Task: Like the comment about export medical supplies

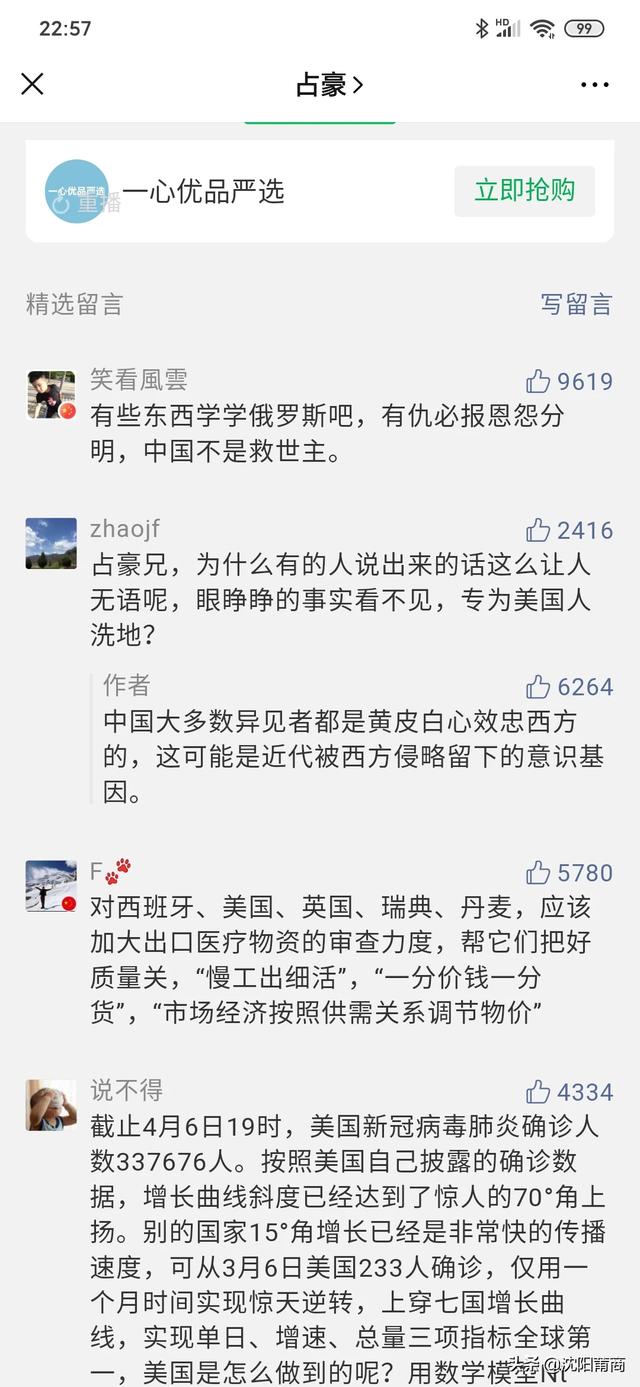Action: (539, 872)
